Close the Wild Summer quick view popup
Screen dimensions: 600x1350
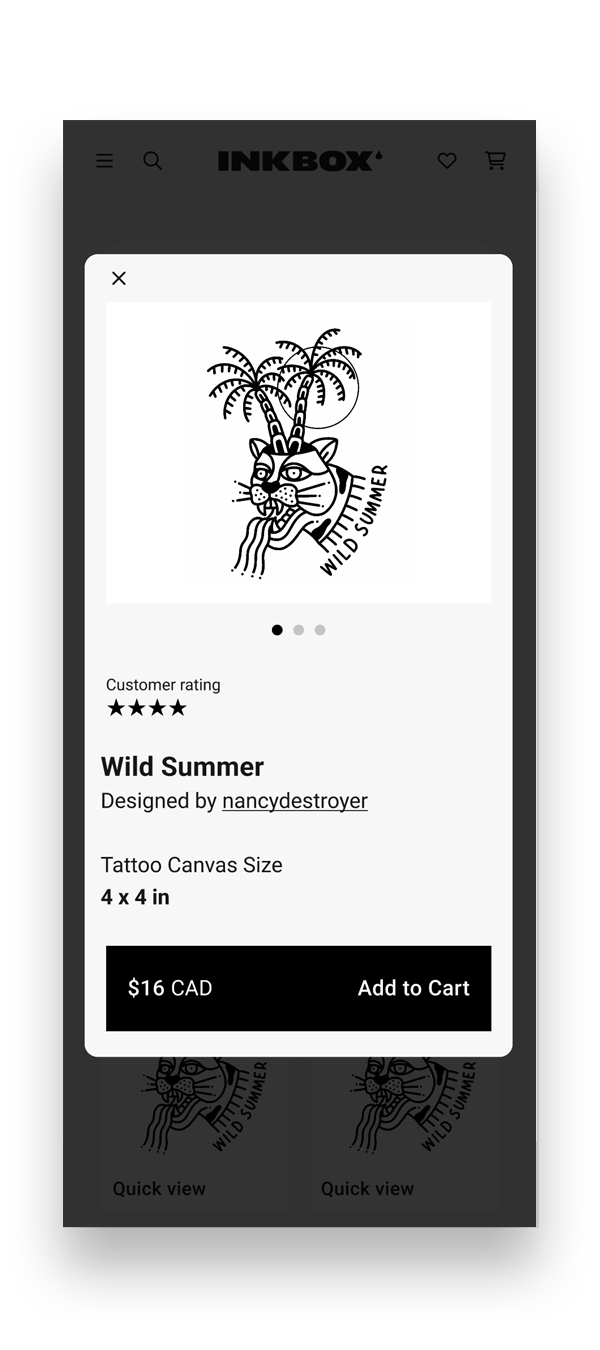pos(119,278)
